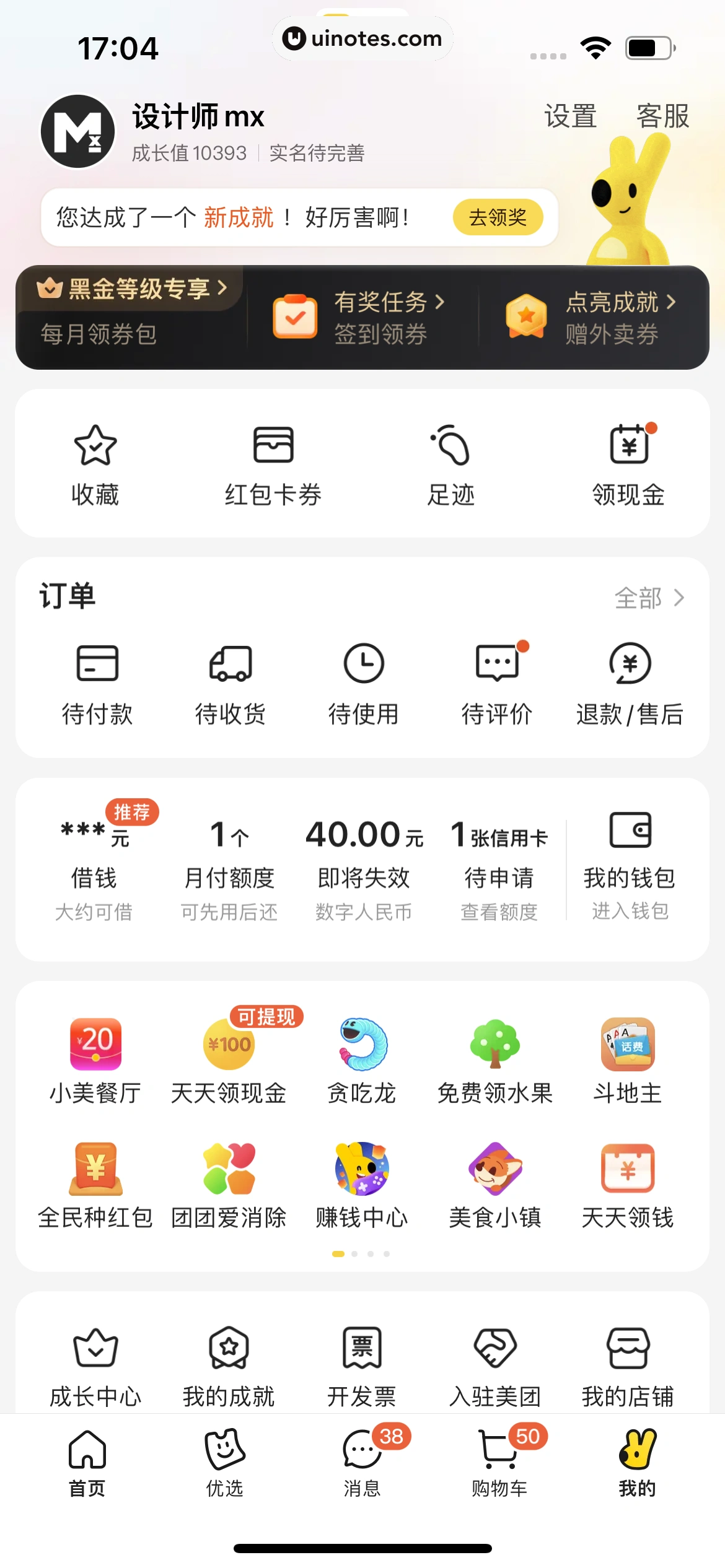Expand 点亮成就 achievements section
Image resolution: width=725 pixels, height=1568 pixels.
(x=592, y=316)
